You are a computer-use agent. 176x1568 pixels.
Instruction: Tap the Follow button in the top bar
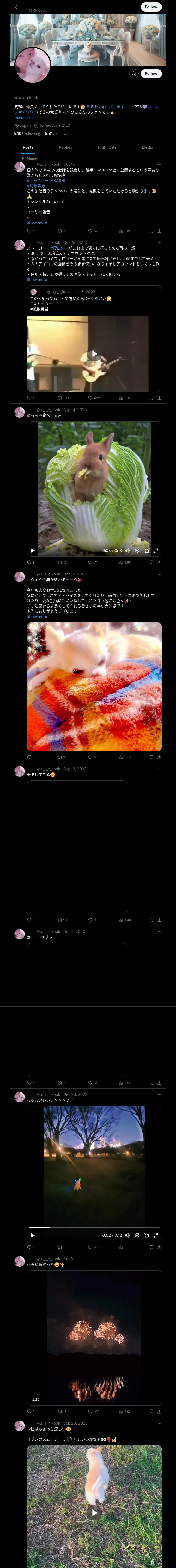click(150, 7)
